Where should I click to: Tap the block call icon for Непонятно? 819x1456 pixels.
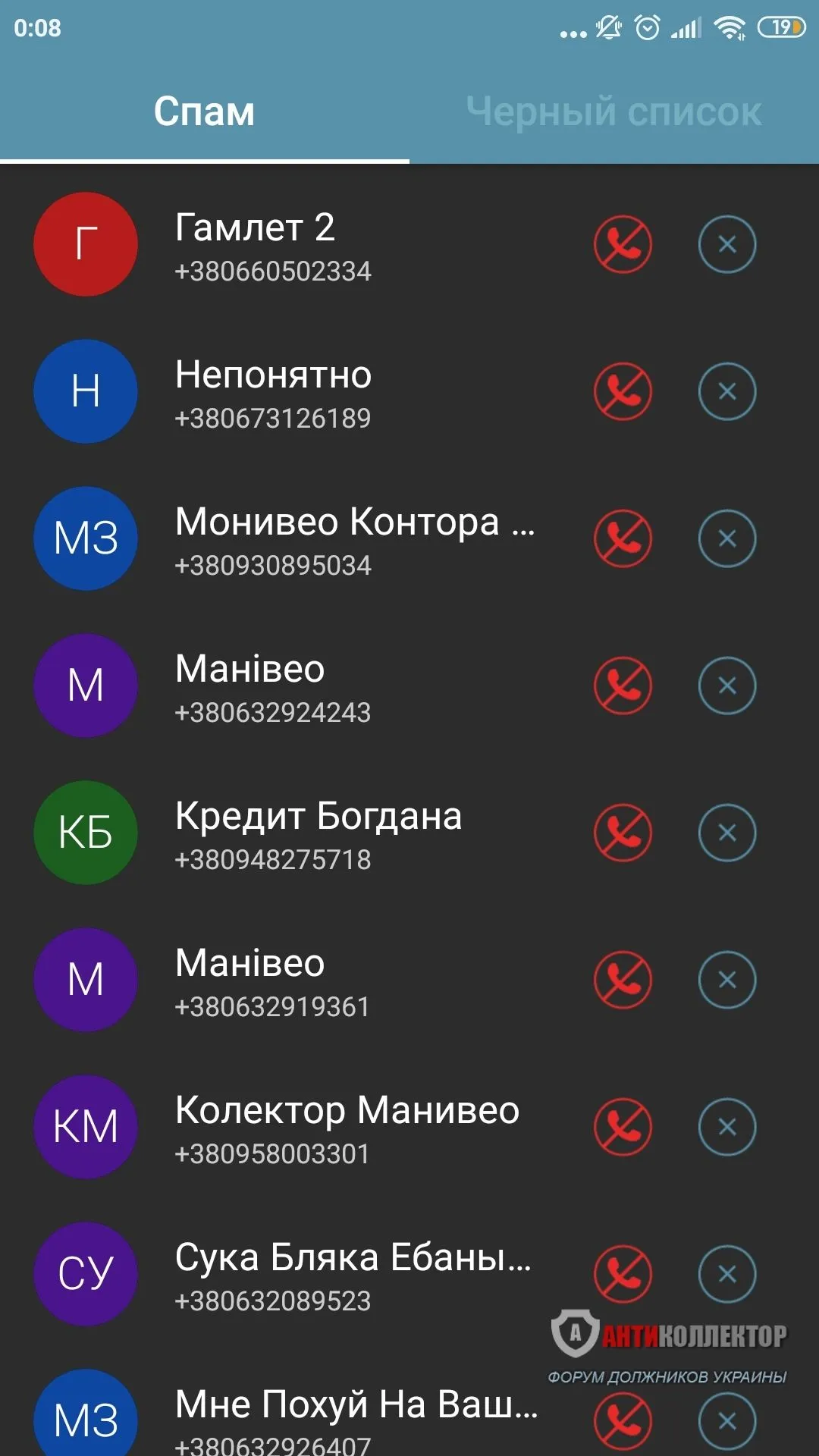pyautogui.click(x=623, y=392)
